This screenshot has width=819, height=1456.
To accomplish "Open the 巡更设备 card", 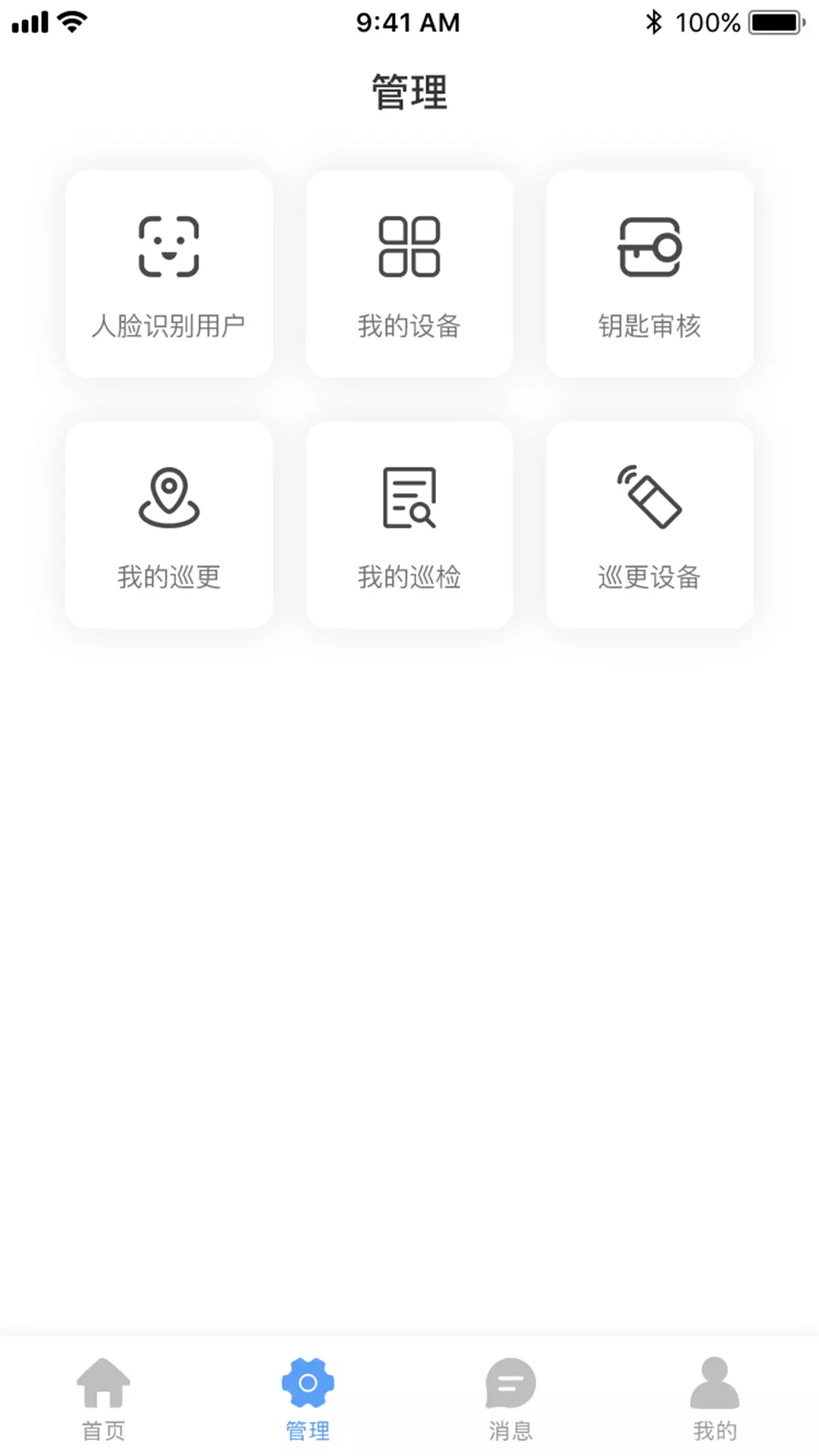I will [x=650, y=525].
